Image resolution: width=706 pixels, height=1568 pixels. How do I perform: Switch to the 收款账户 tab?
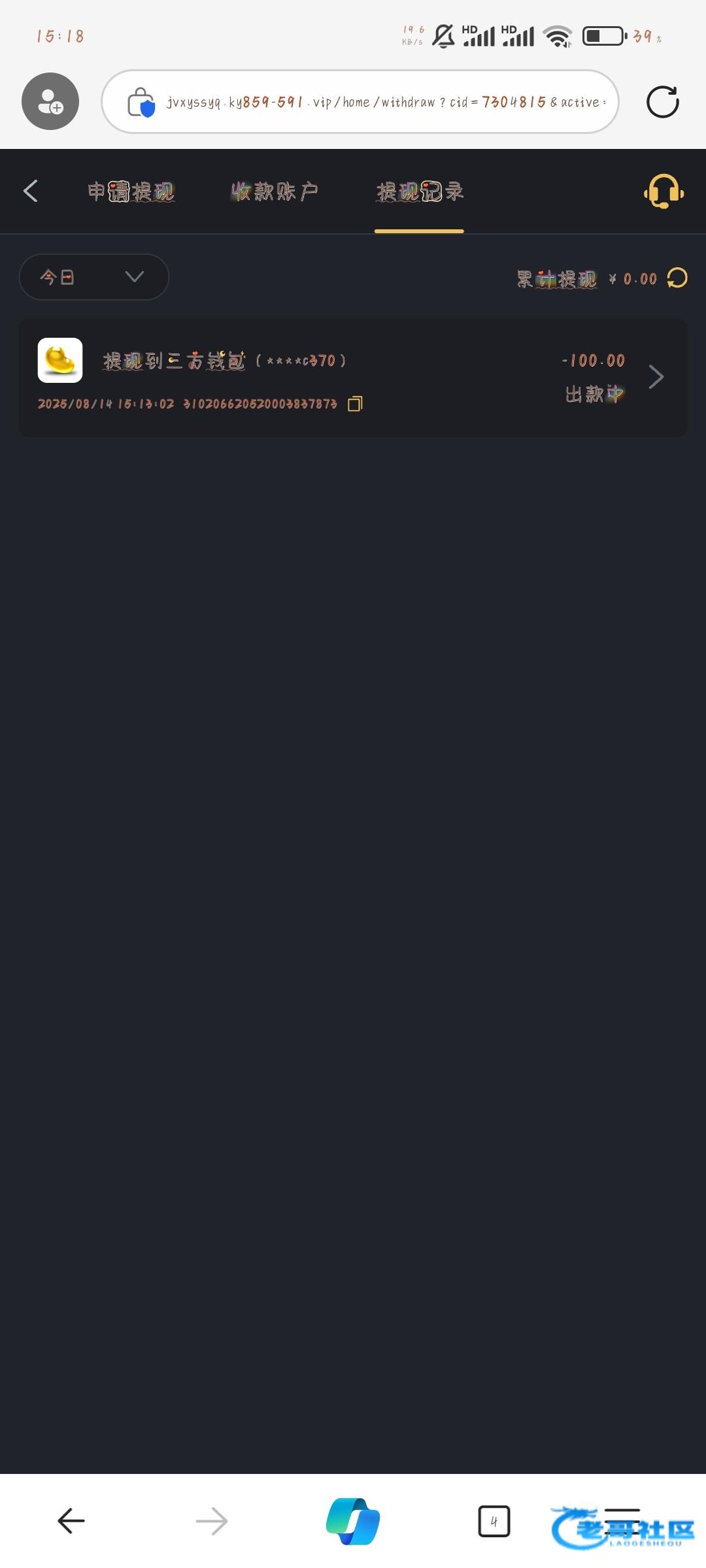275,191
